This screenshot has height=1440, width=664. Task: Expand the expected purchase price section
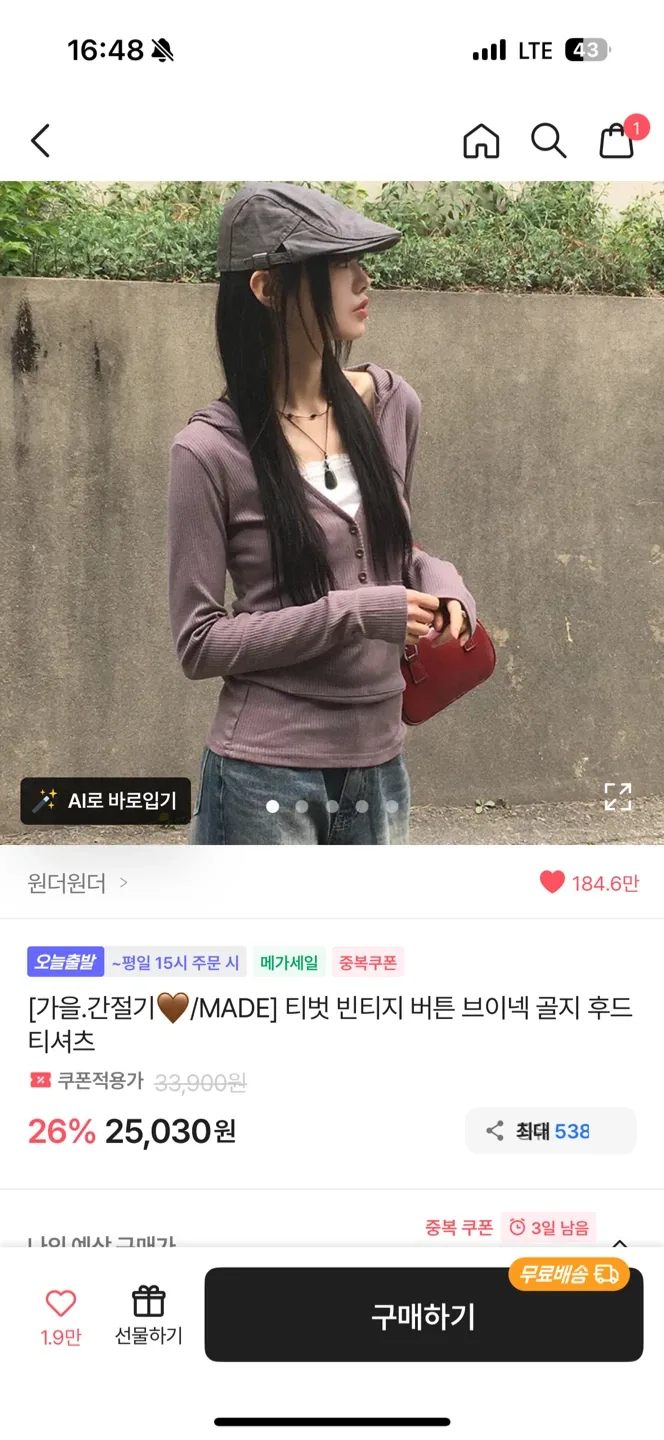click(x=620, y=1243)
